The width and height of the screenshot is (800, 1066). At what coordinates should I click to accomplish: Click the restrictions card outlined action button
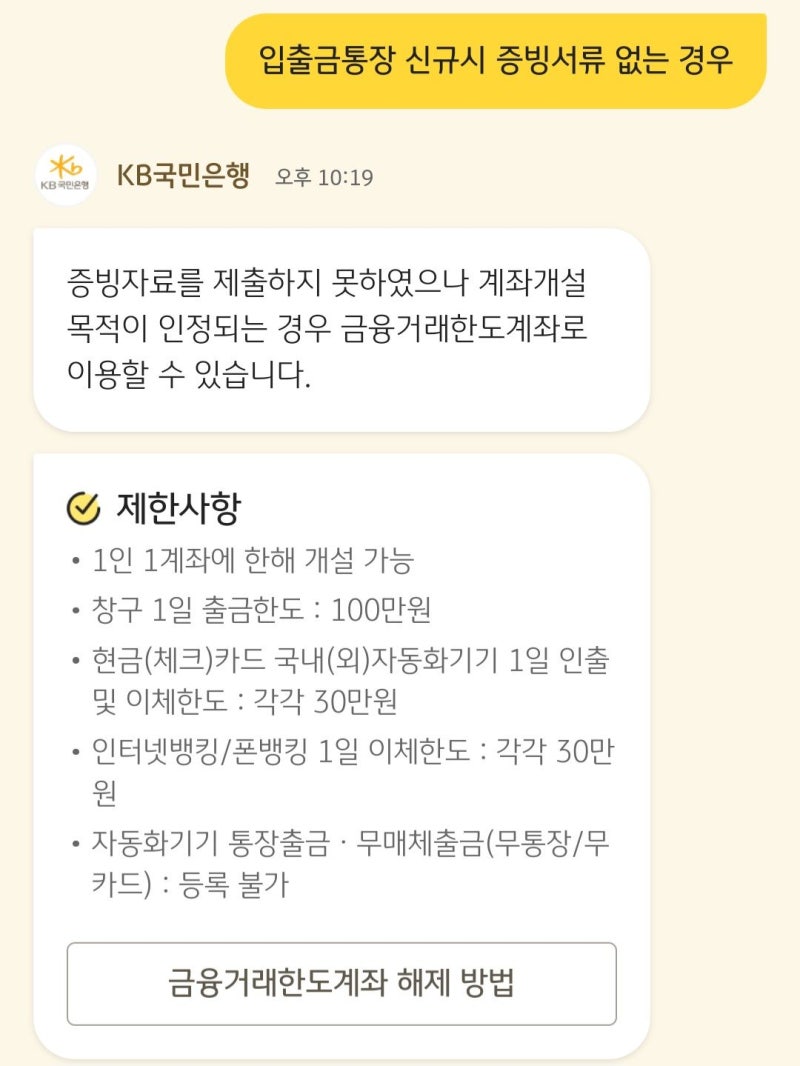(x=344, y=982)
